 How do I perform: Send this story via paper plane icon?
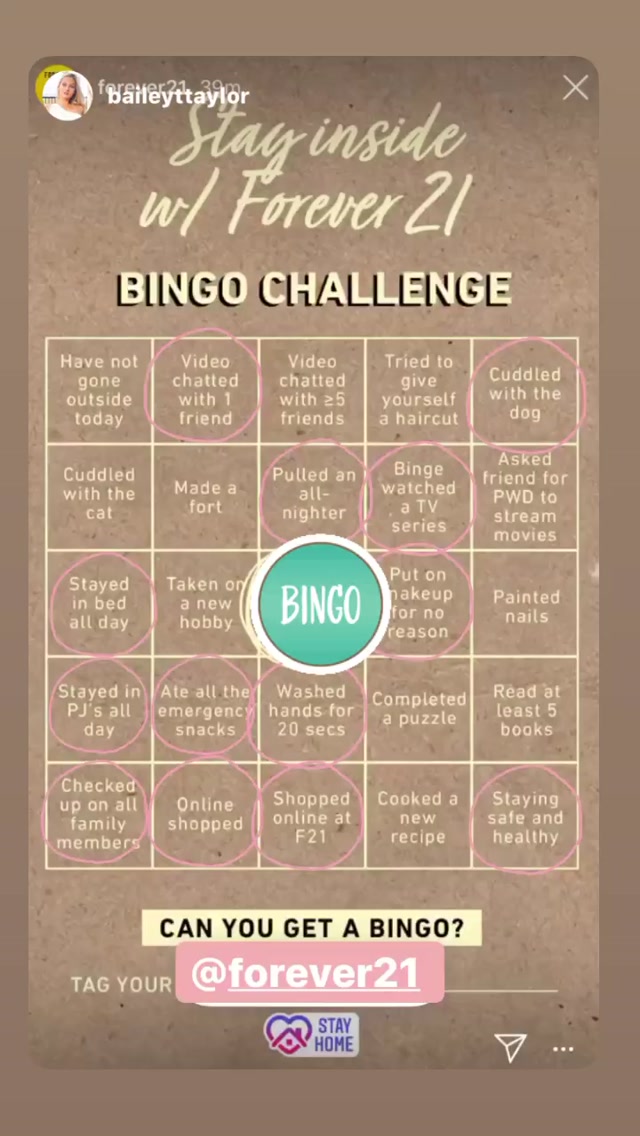pyautogui.click(x=510, y=1047)
